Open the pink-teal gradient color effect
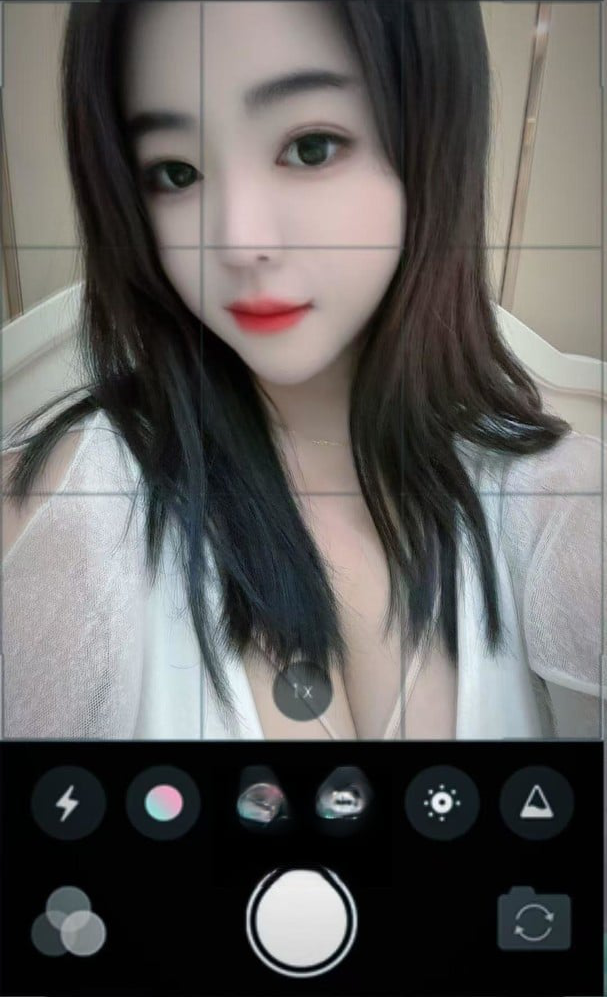 163,803
